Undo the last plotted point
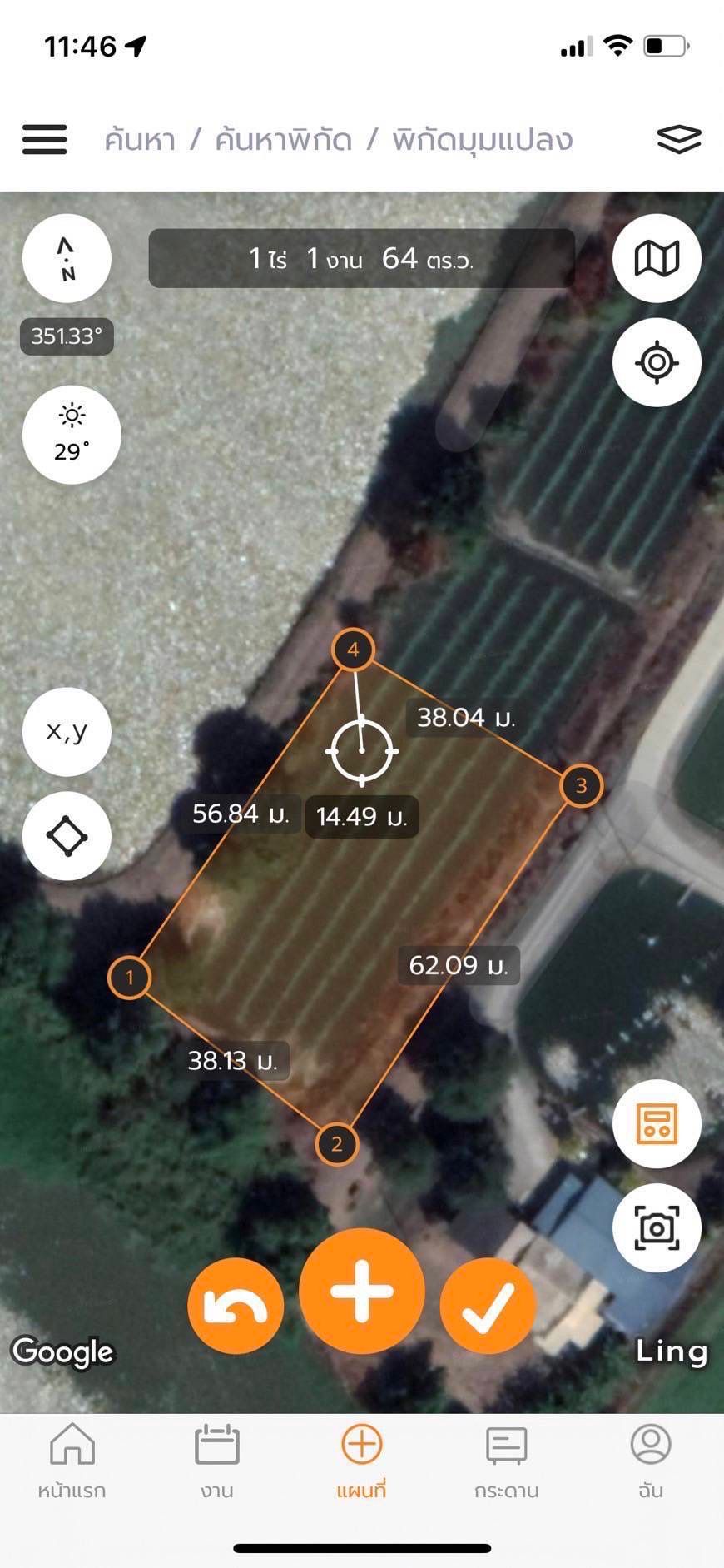 click(x=236, y=1306)
